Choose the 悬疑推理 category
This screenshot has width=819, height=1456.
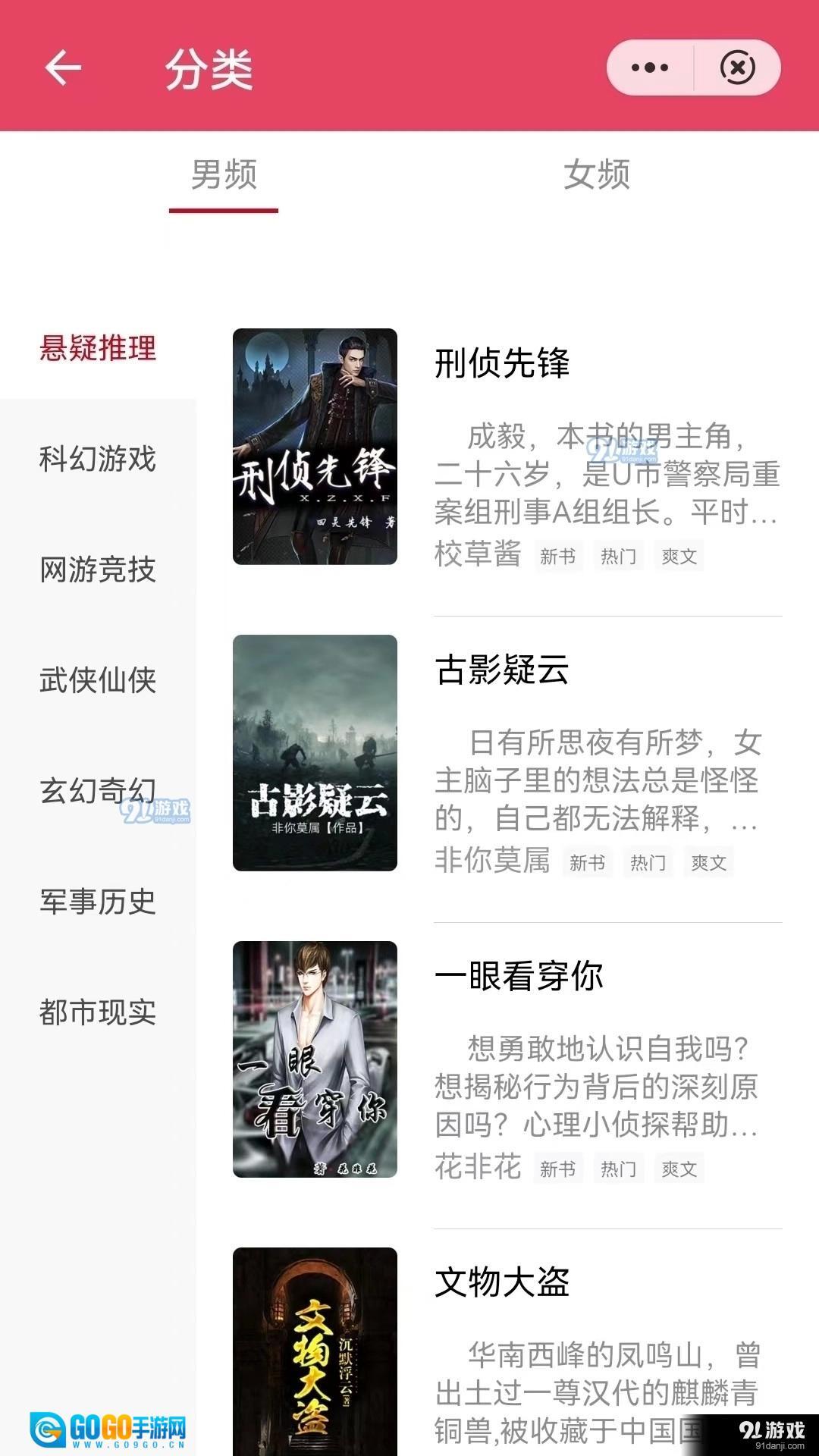click(x=98, y=348)
